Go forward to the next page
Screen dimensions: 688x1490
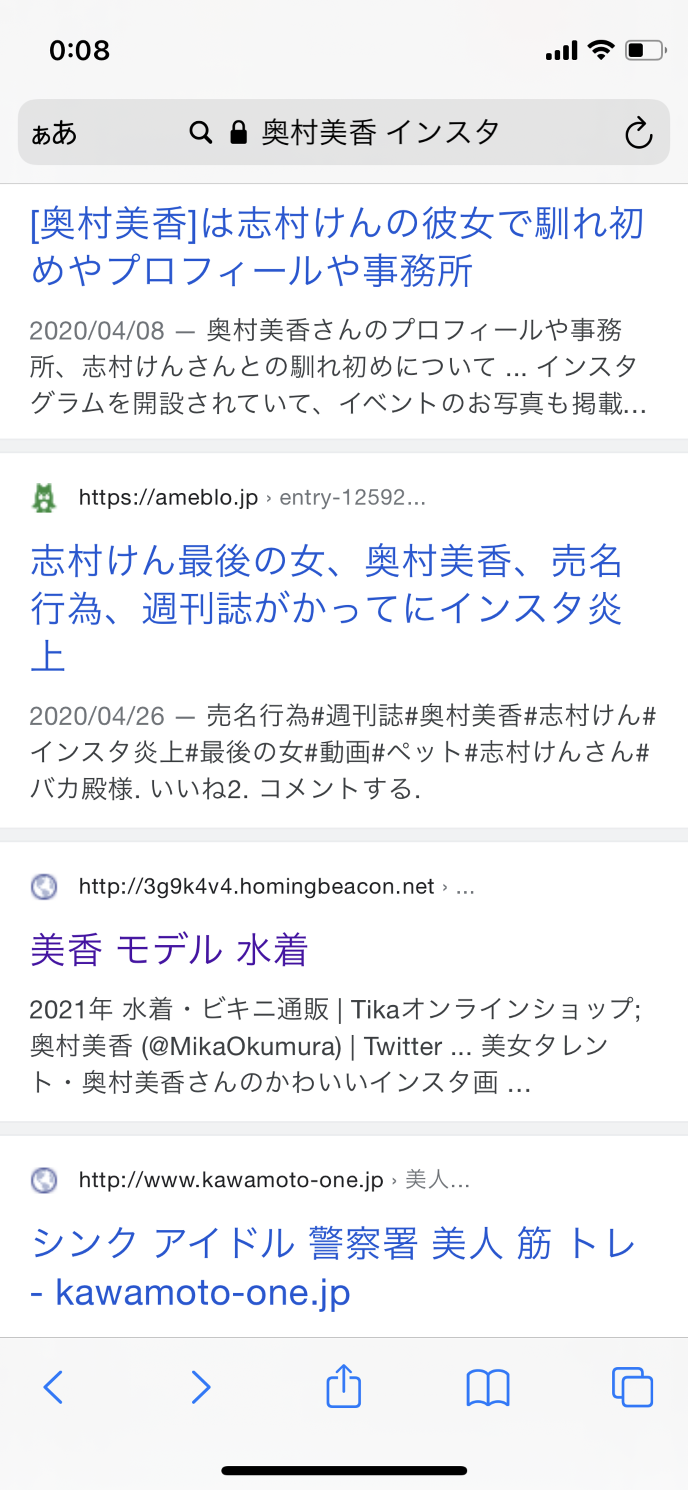pos(201,1387)
